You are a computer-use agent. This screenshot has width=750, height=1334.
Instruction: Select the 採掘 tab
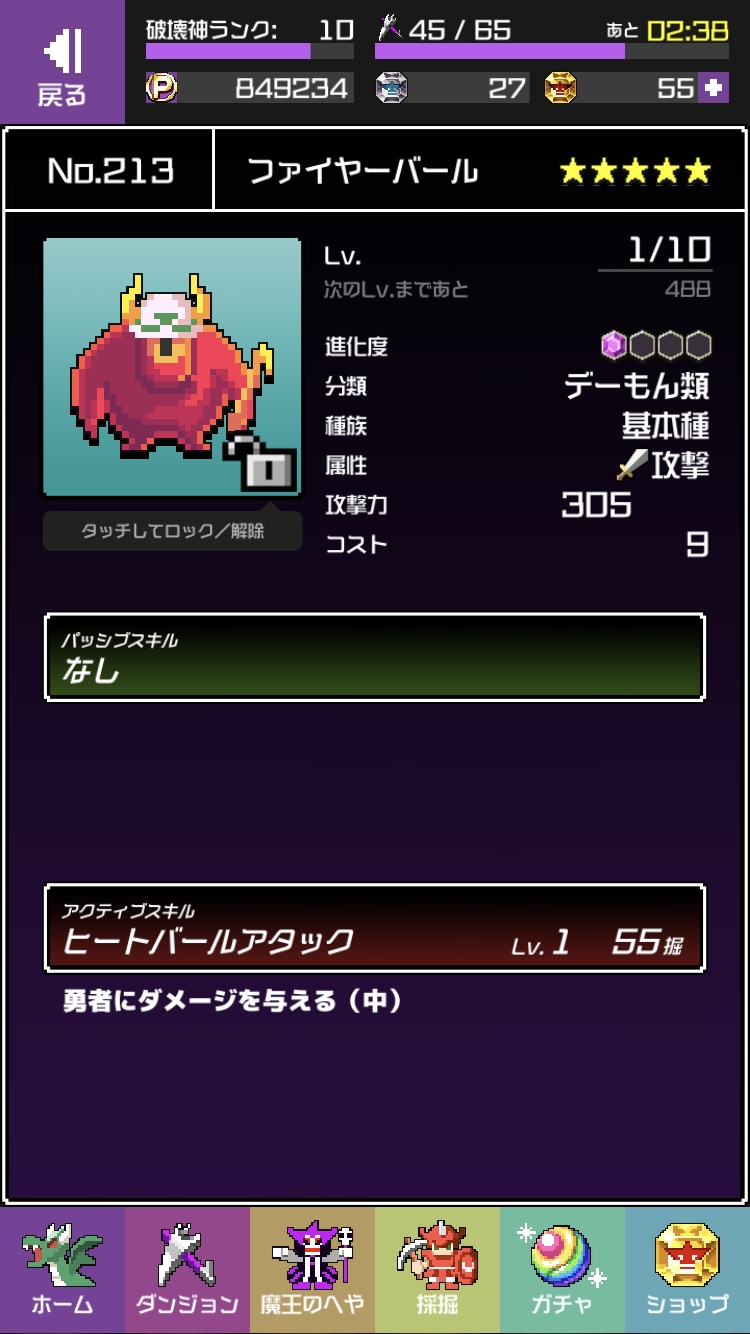(x=437, y=1270)
